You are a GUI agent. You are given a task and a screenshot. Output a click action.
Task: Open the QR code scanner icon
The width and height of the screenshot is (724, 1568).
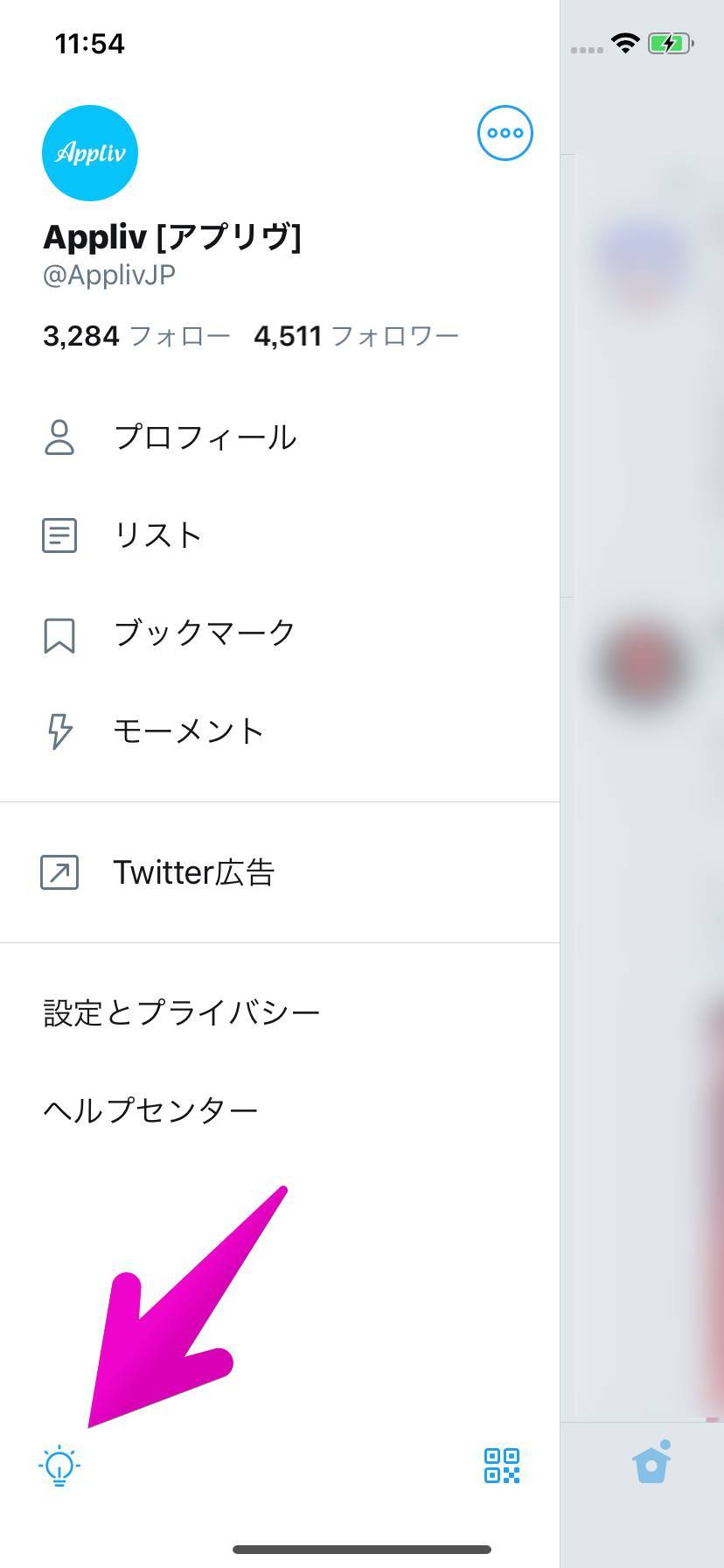point(502,1466)
